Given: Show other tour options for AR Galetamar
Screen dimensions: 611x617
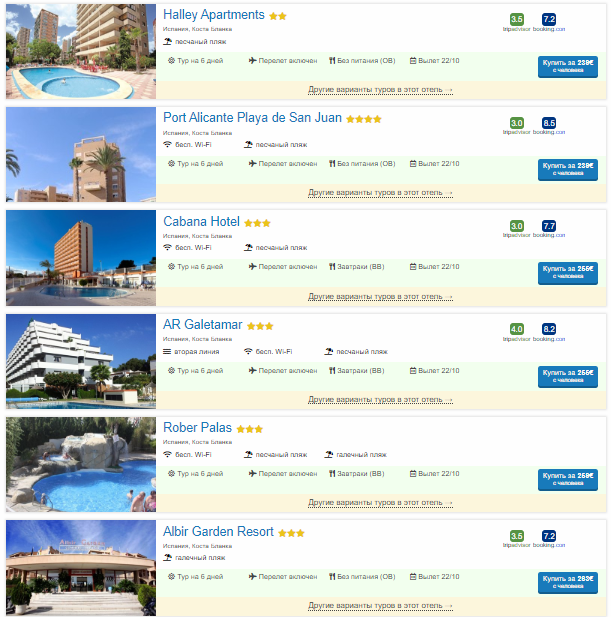Looking at the screenshot, I should pos(381,400).
